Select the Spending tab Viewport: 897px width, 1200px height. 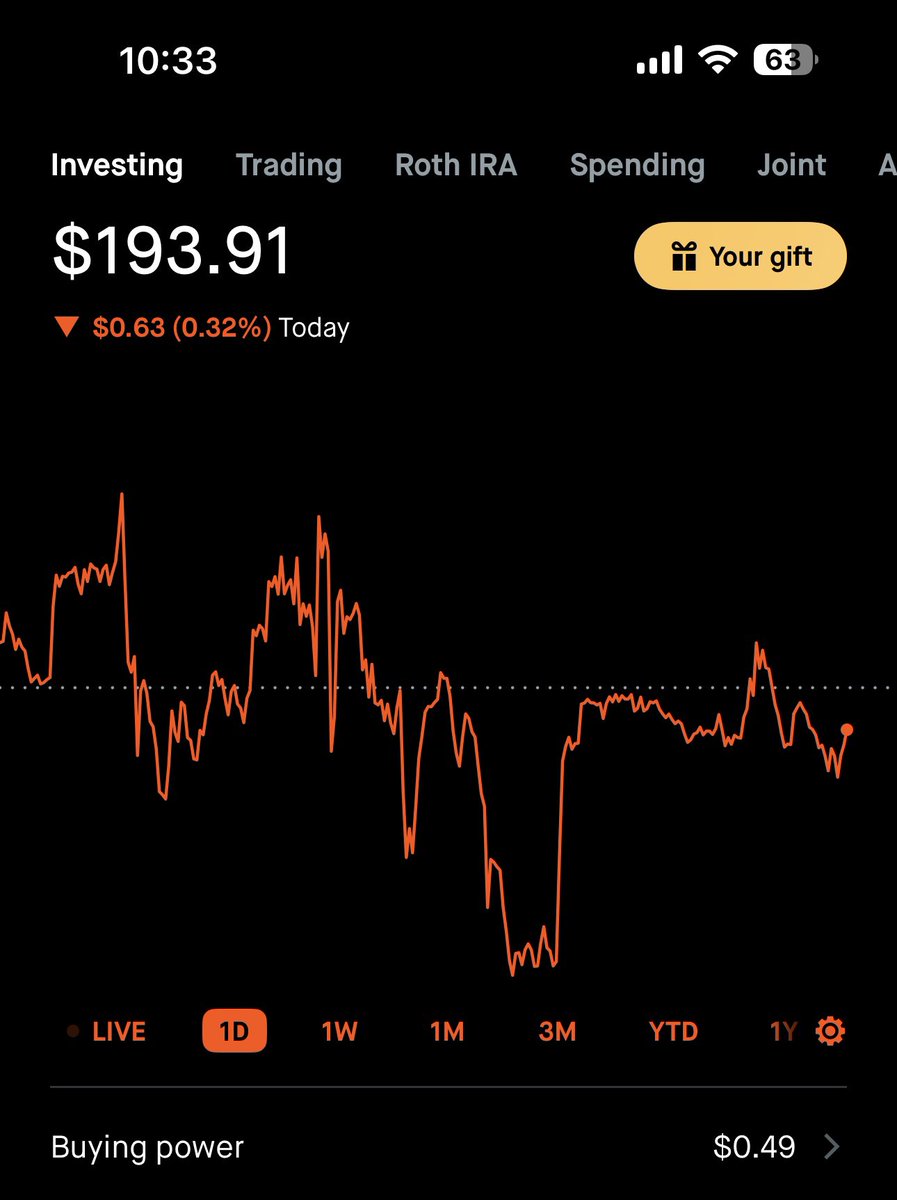tap(637, 165)
